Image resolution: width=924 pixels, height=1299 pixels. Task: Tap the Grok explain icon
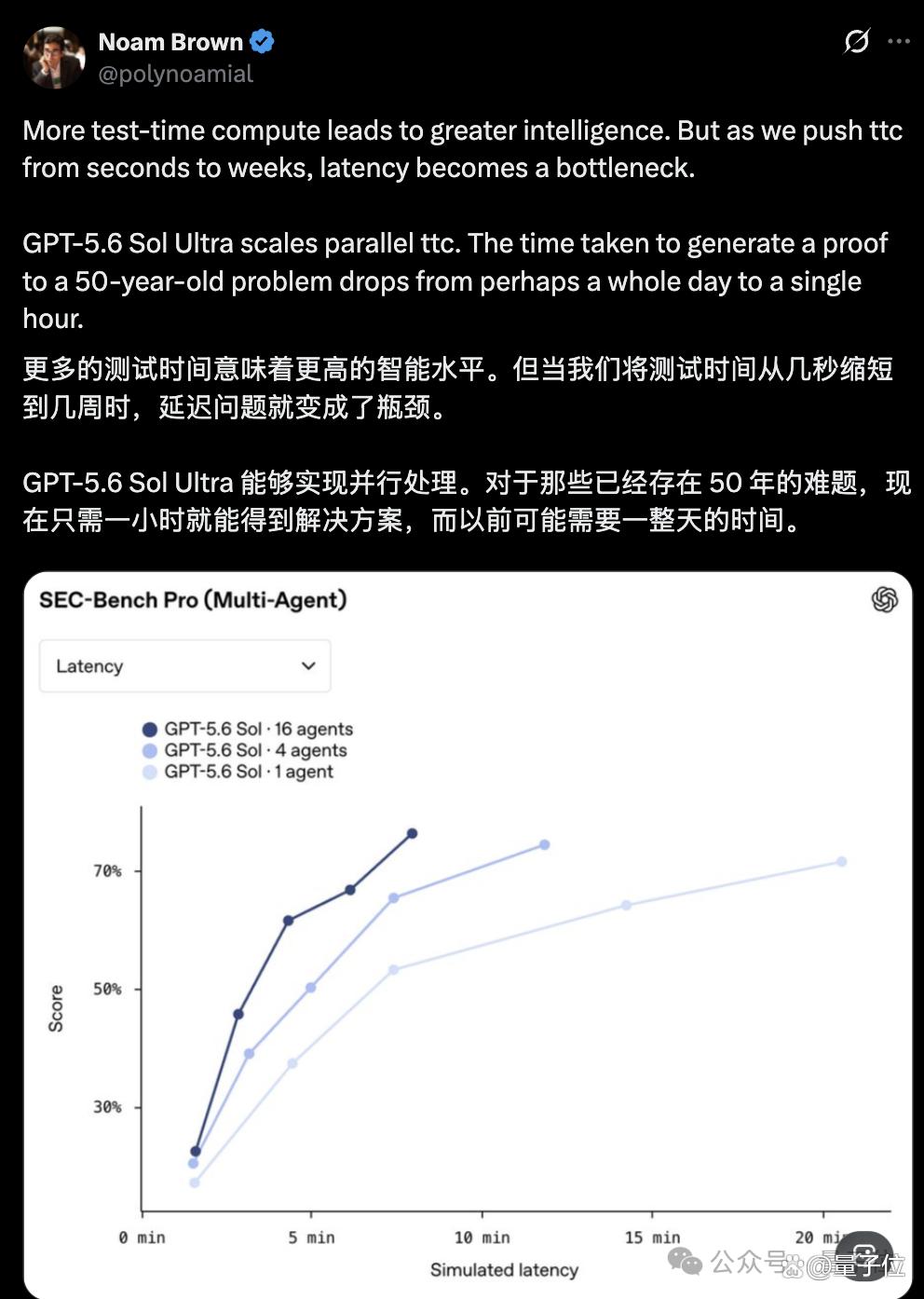click(x=856, y=42)
